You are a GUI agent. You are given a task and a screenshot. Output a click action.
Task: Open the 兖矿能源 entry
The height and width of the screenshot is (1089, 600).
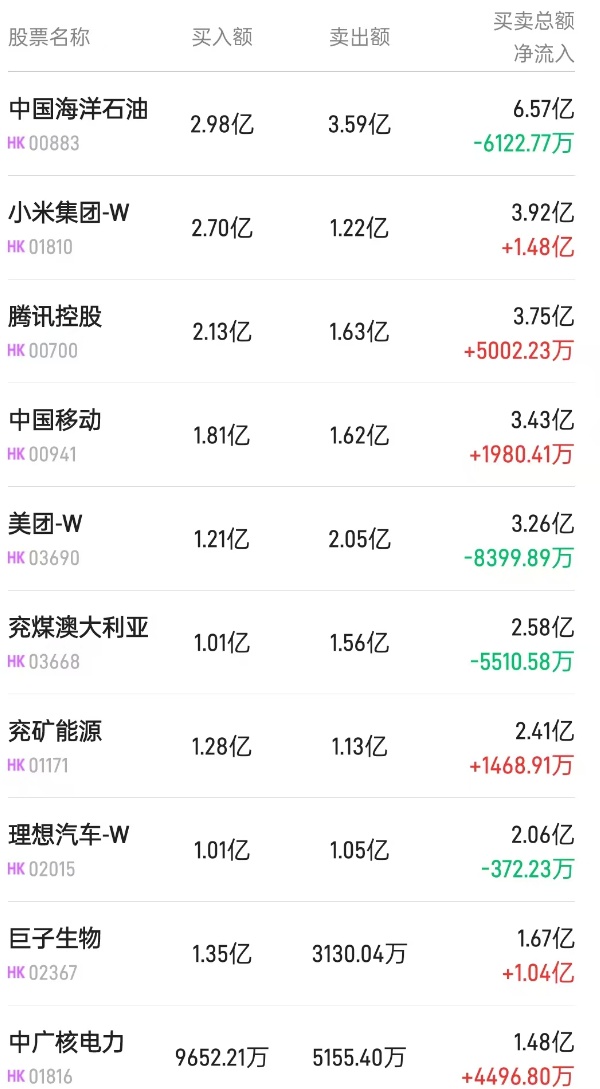pos(56,732)
